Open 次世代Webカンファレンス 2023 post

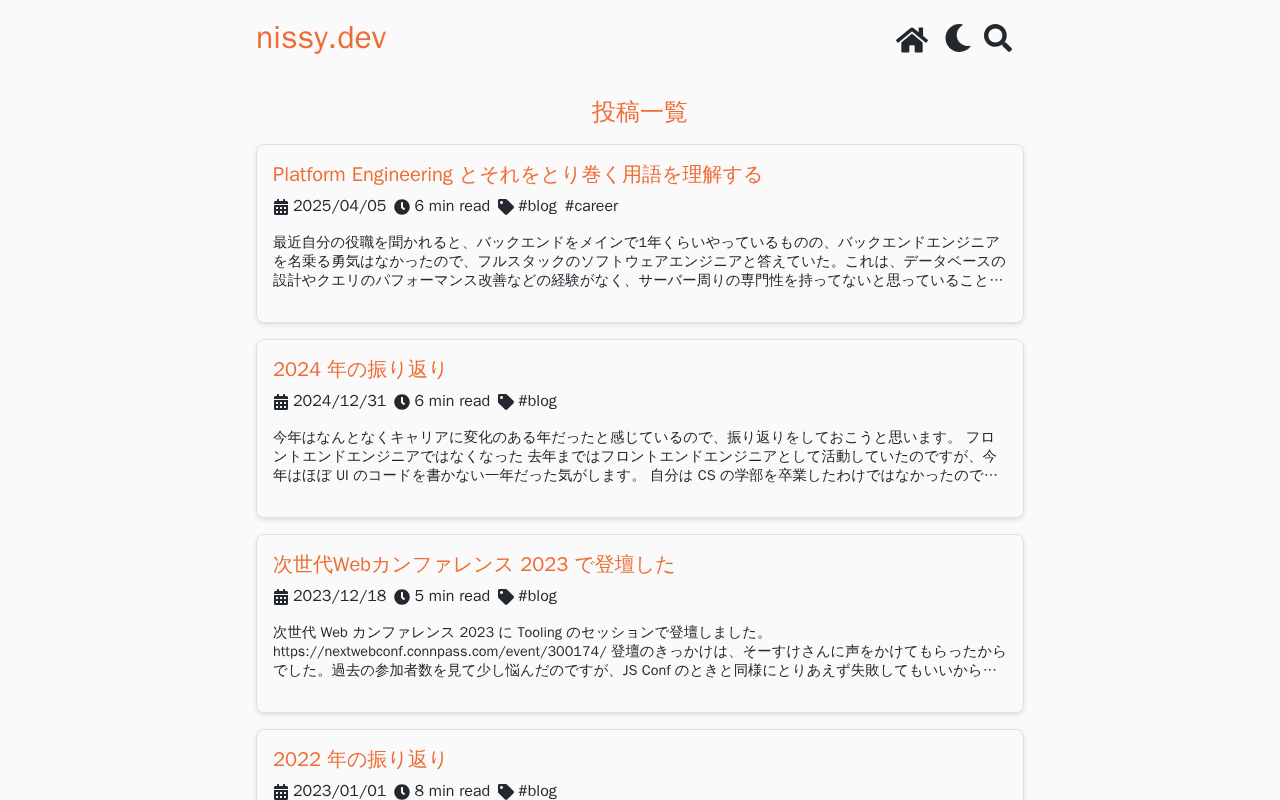pyautogui.click(x=473, y=565)
